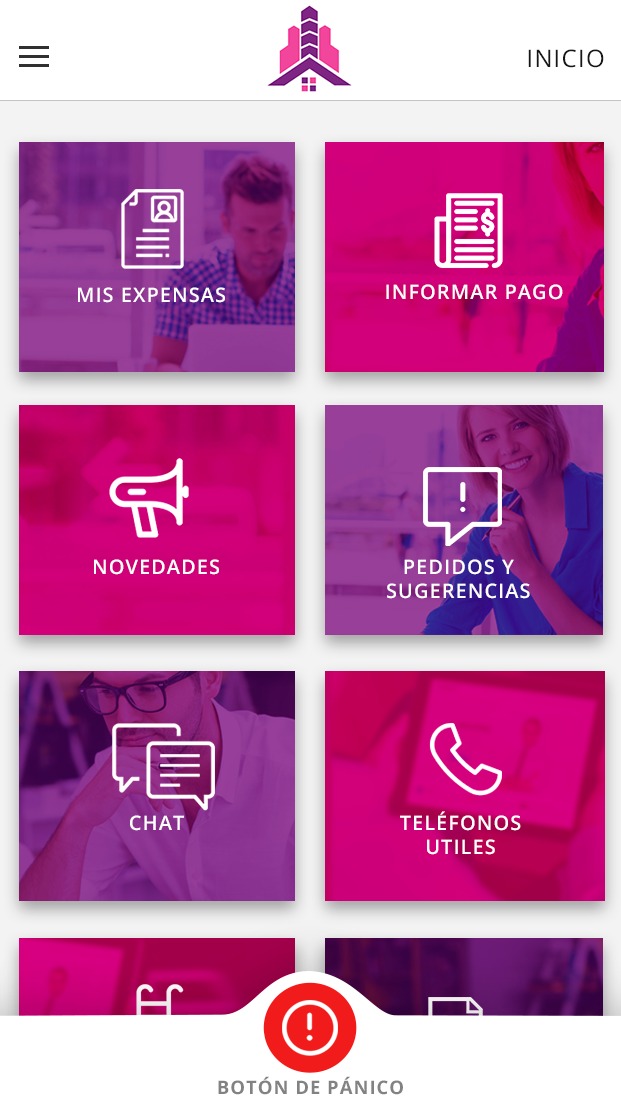Select the Informar Pago tile

pos(464,257)
